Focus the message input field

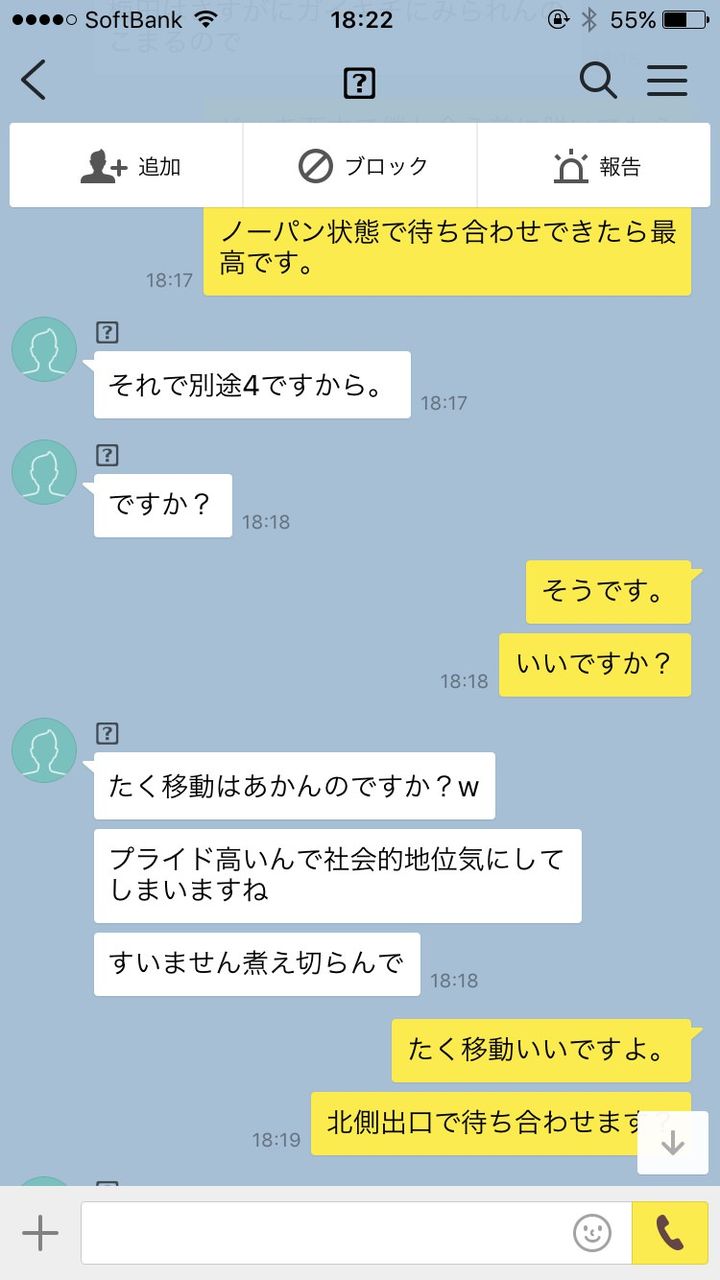pos(326,1233)
